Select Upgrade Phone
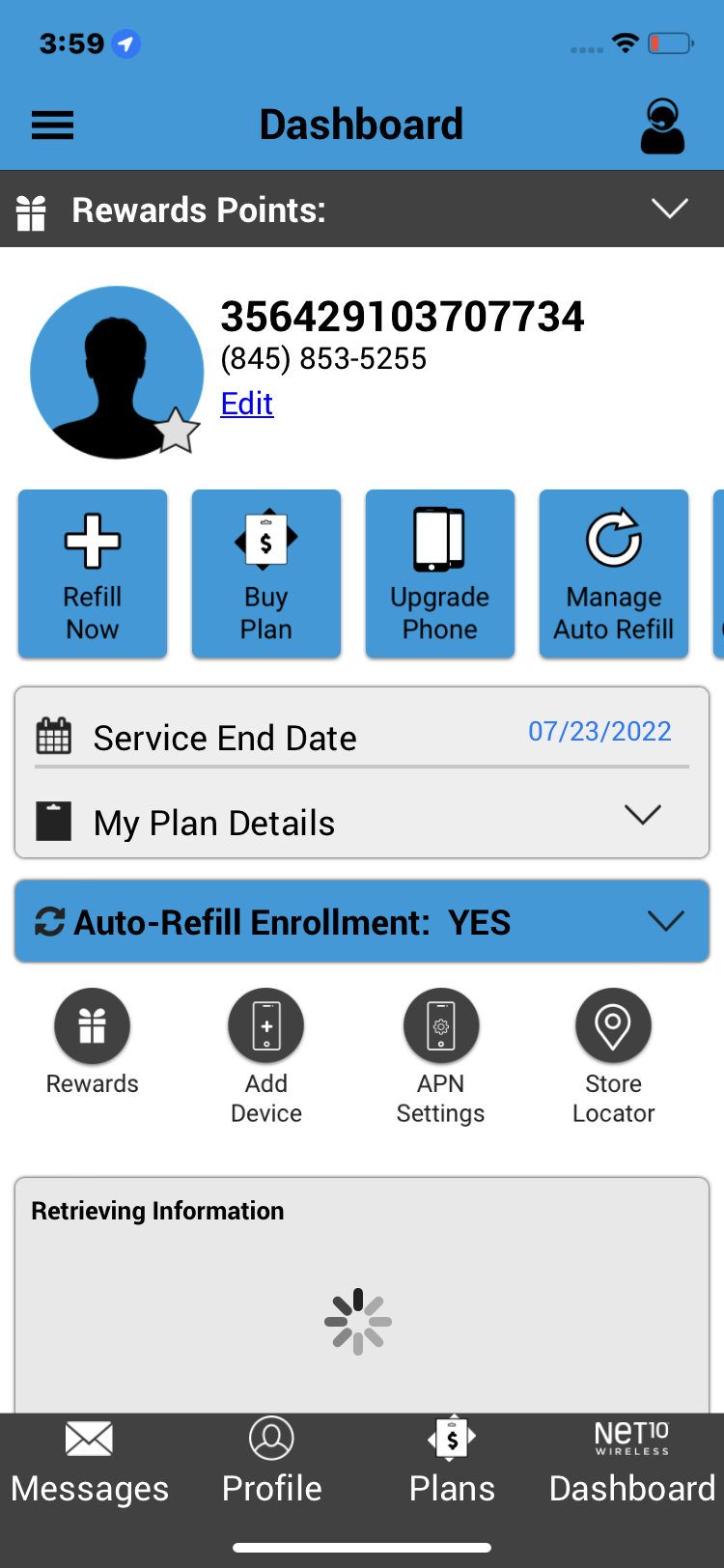 [x=440, y=574]
